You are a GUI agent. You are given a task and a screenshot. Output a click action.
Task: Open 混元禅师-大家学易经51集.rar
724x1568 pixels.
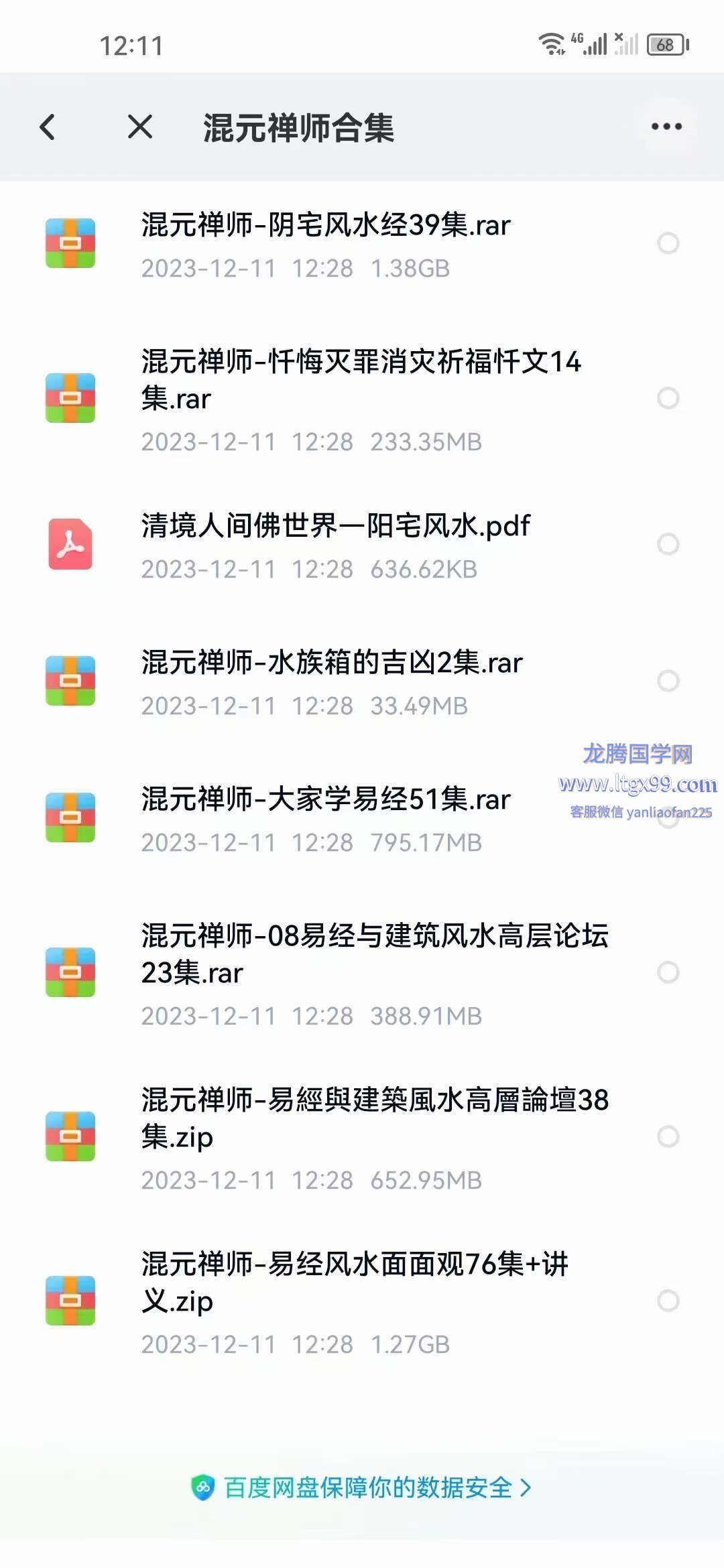362,819
